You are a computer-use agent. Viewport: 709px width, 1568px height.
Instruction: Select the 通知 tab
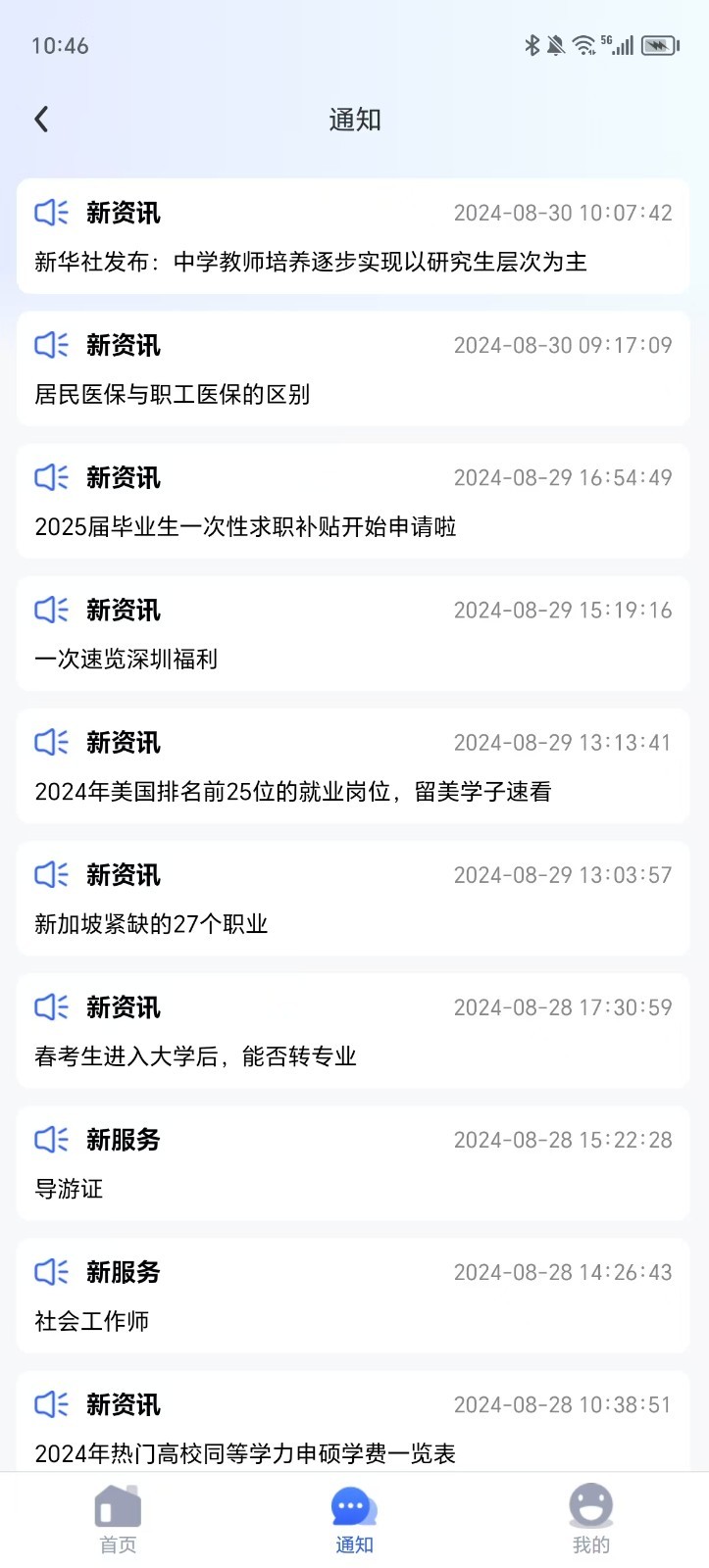tap(354, 1519)
